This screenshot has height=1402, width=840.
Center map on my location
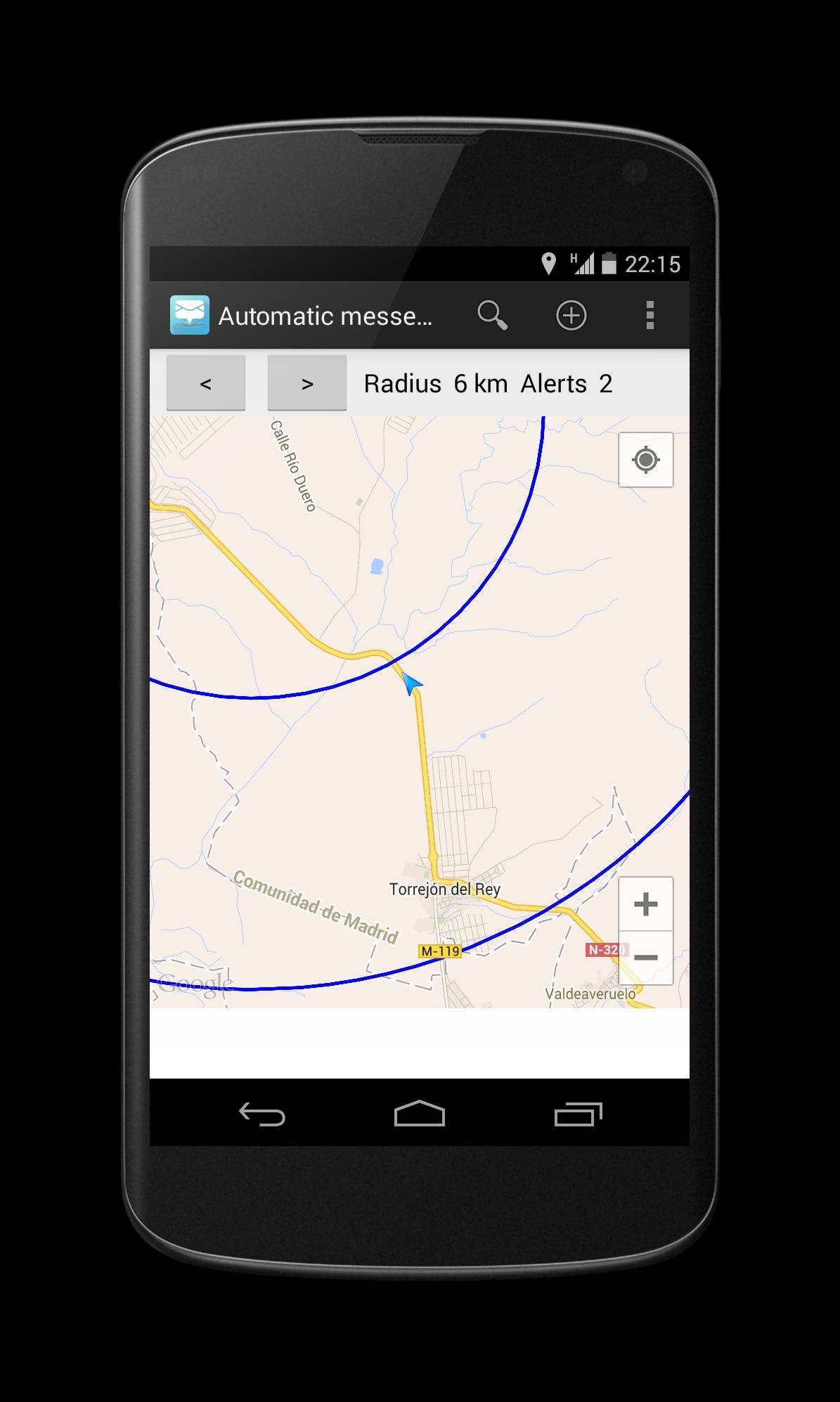pyautogui.click(x=645, y=461)
